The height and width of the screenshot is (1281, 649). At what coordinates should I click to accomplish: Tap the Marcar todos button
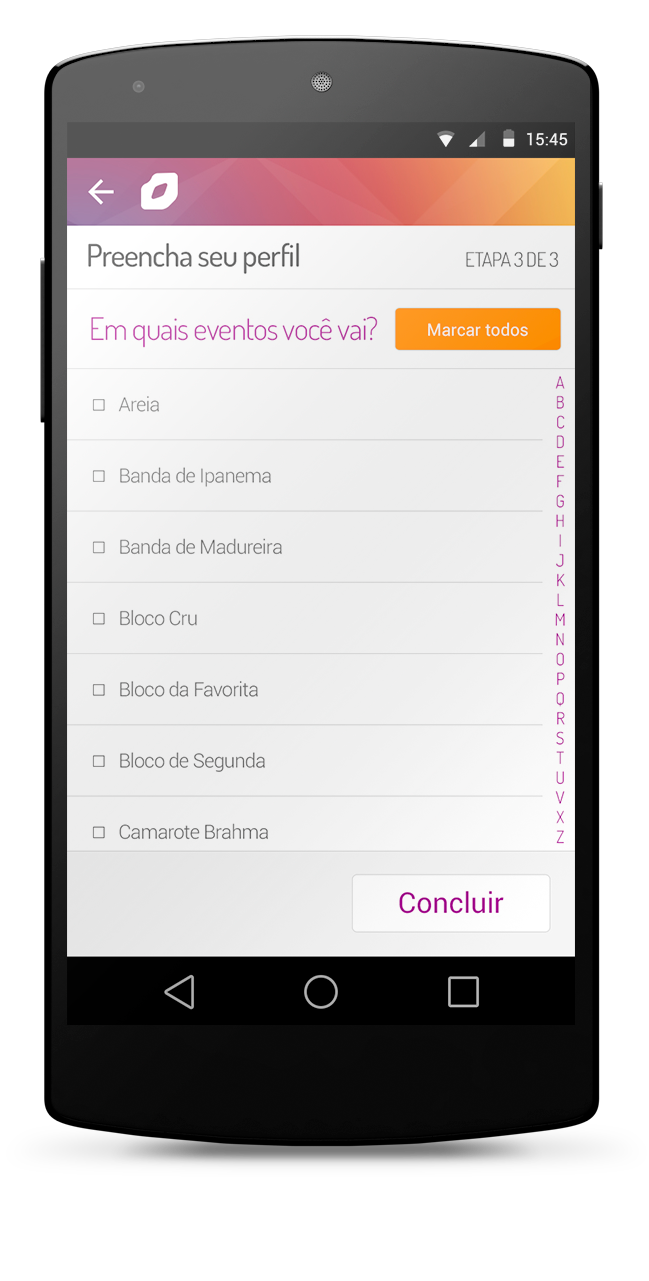(x=477, y=330)
